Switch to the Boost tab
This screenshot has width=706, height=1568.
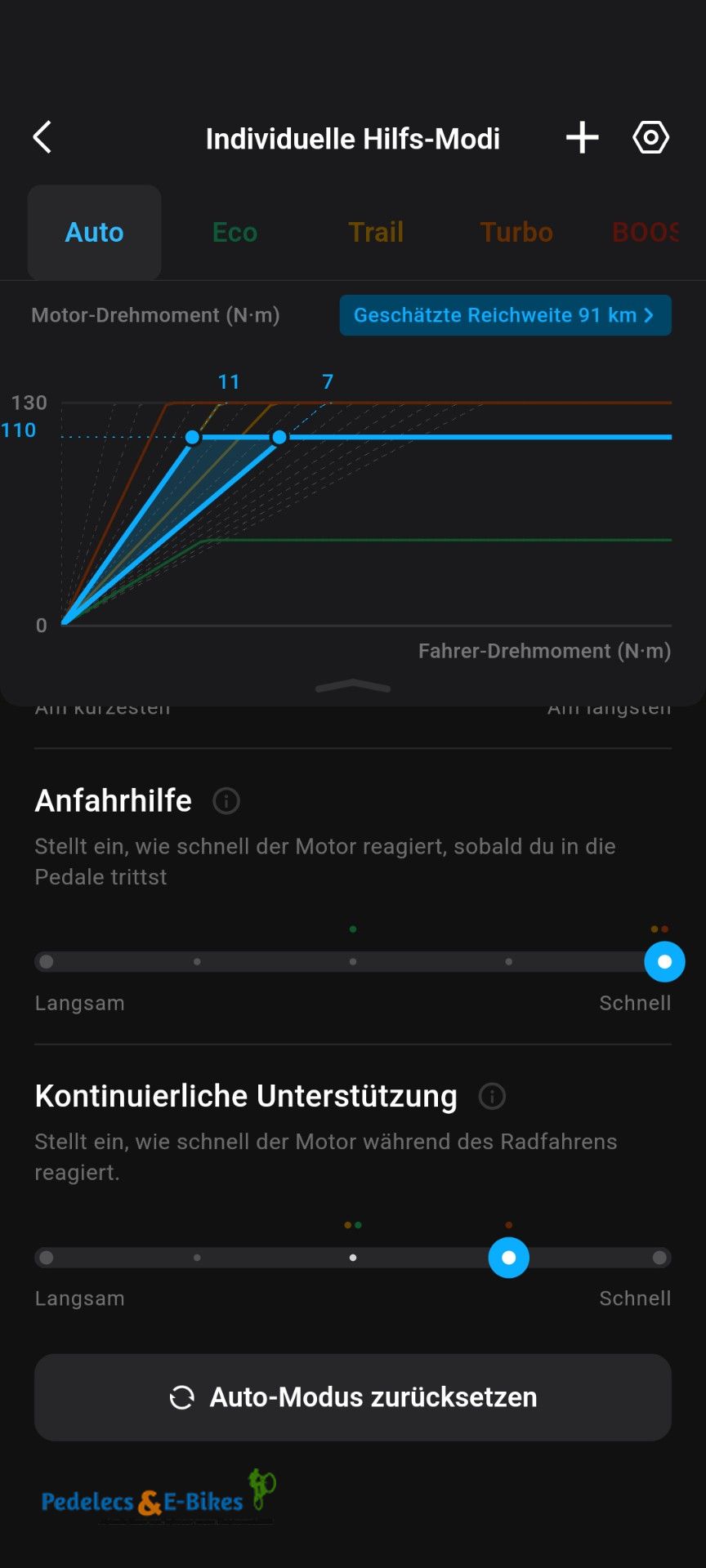point(646,233)
